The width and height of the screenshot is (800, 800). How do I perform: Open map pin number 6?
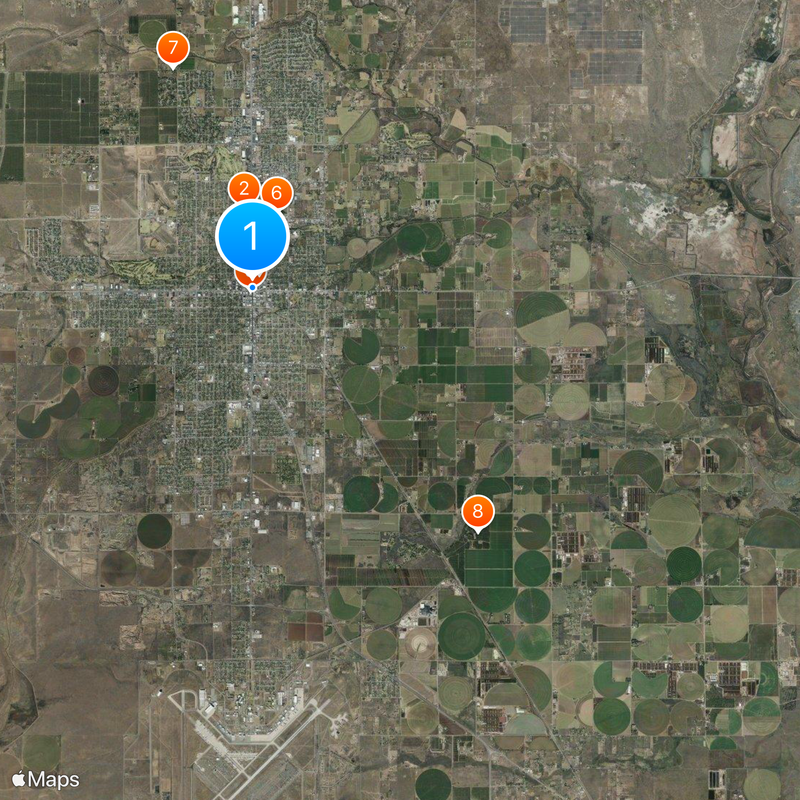tap(278, 191)
